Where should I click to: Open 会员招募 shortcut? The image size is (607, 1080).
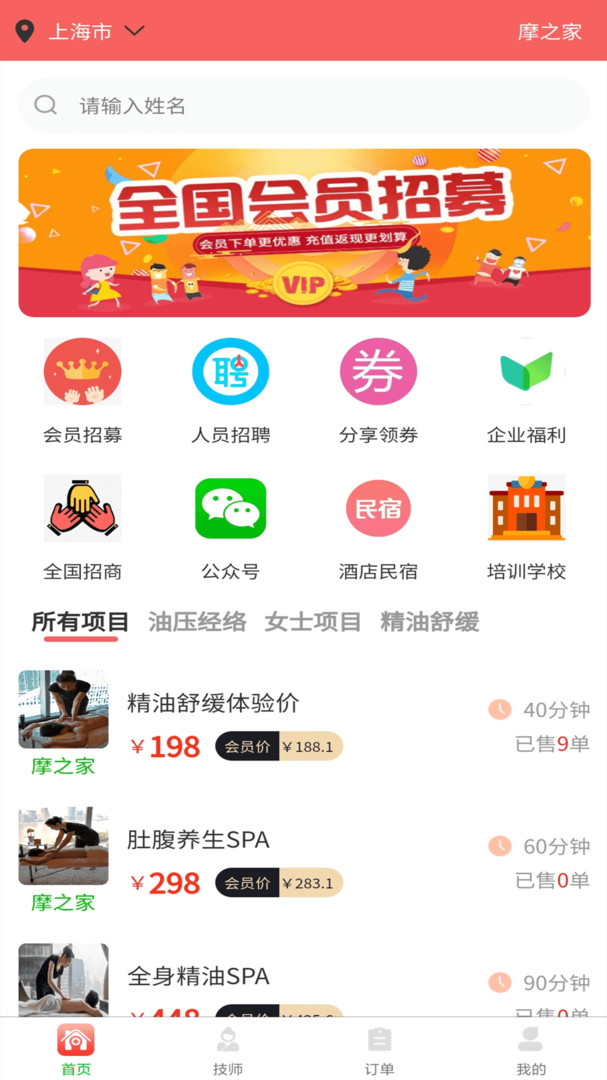[x=83, y=391]
